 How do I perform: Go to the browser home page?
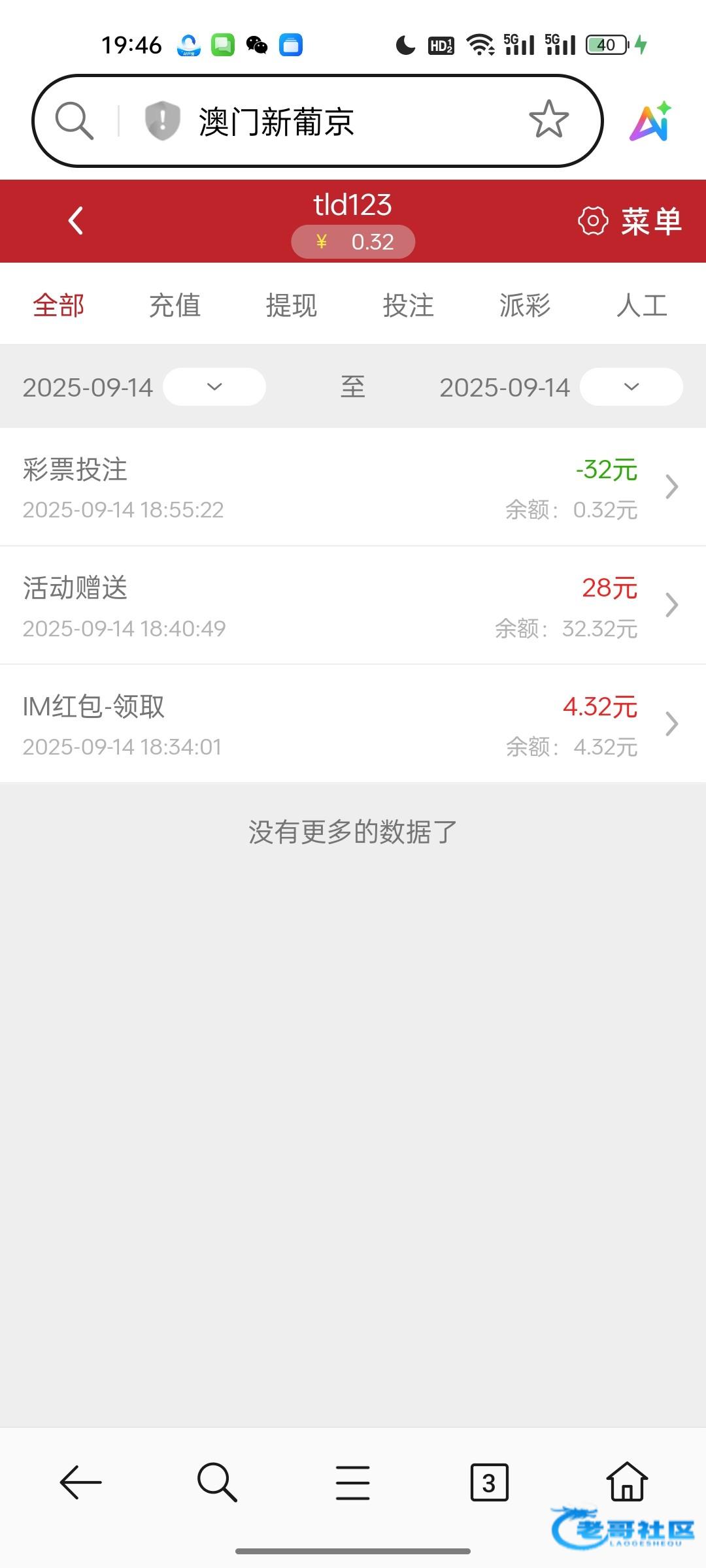(627, 1482)
